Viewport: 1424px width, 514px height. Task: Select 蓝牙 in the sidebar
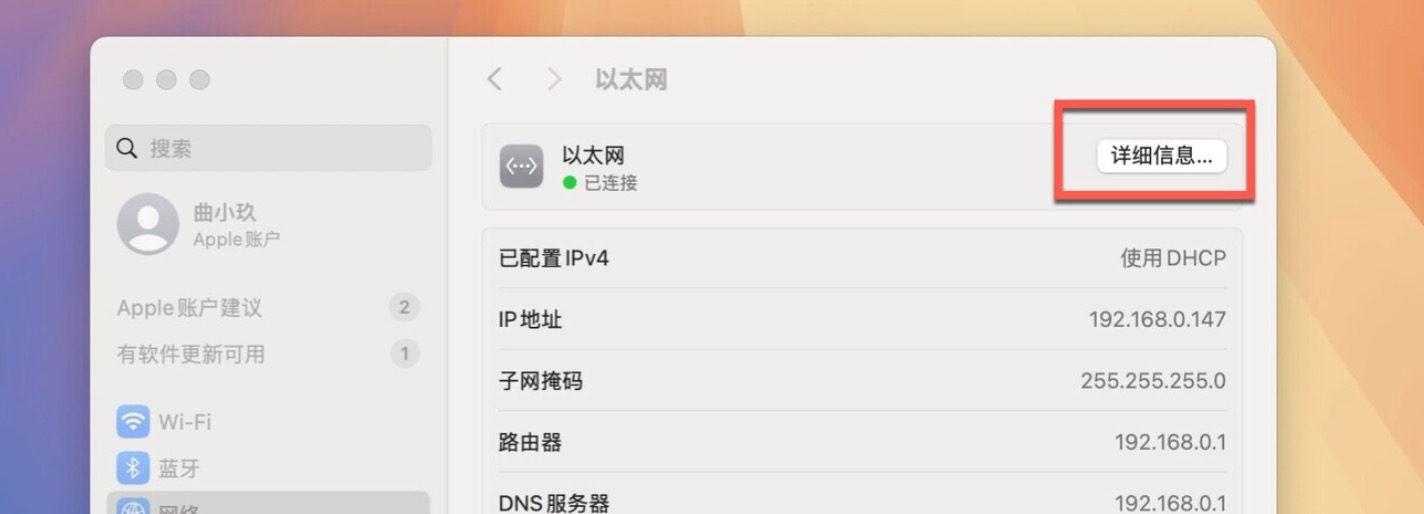(x=179, y=468)
